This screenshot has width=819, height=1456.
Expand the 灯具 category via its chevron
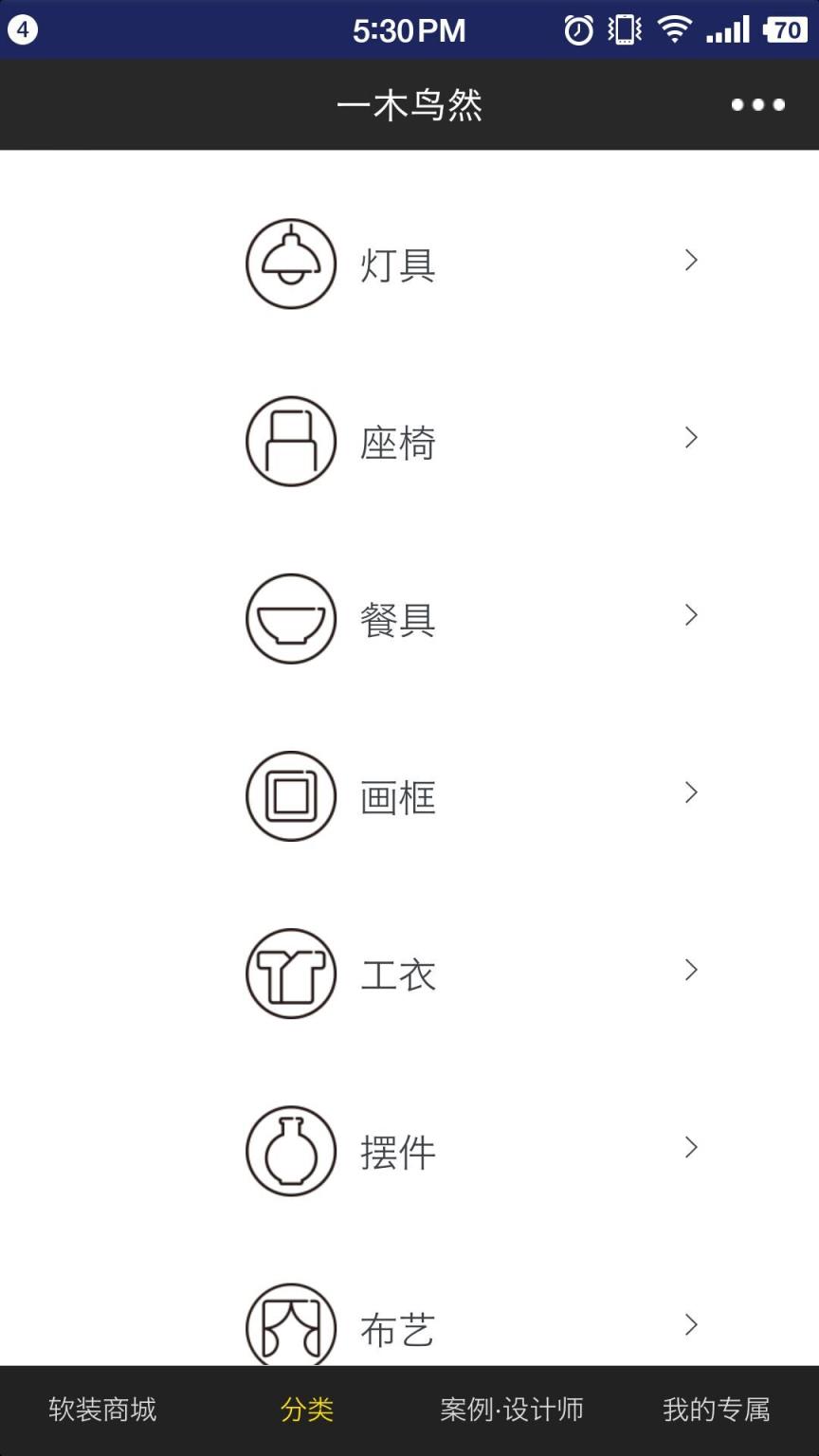(689, 261)
